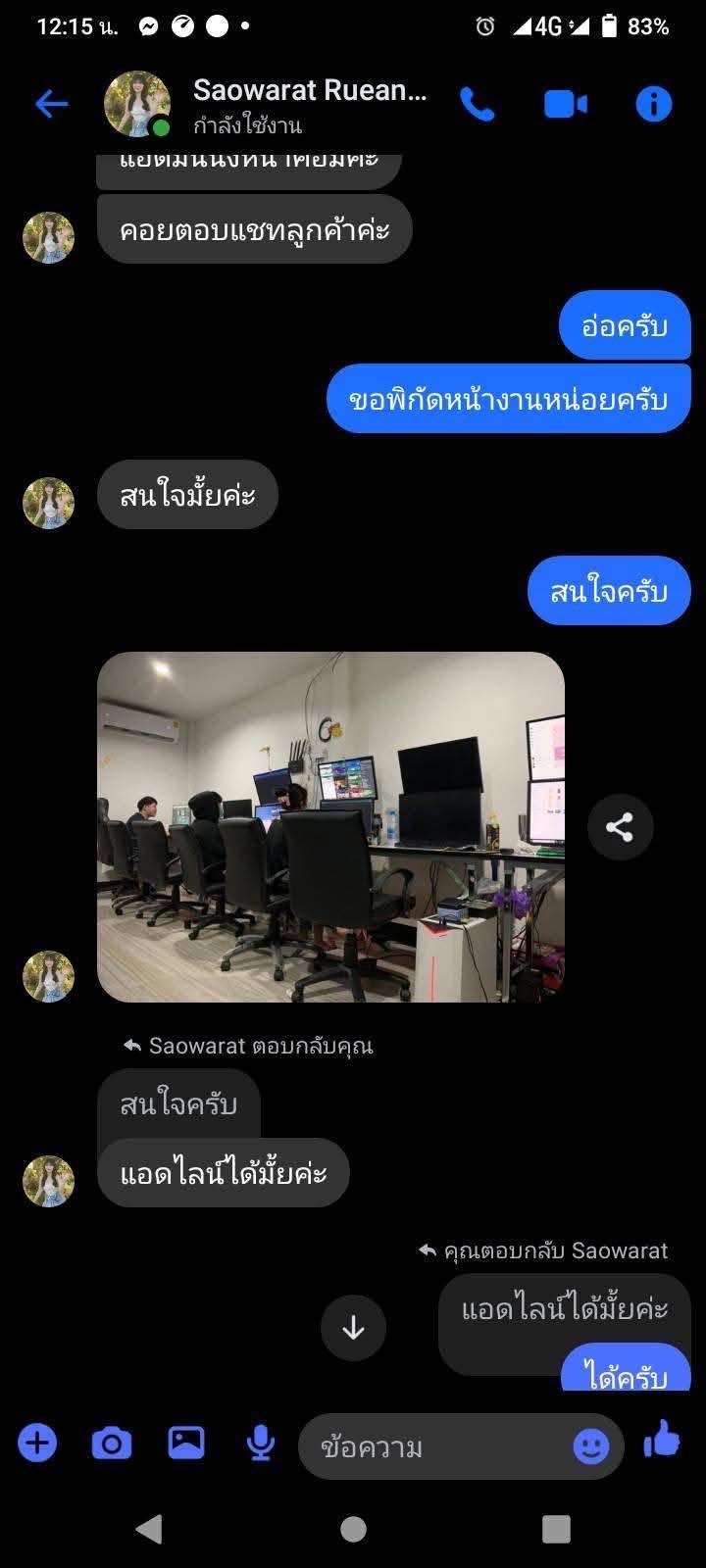The image size is (706, 1568).
Task: Share the office photo
Action: tap(620, 827)
